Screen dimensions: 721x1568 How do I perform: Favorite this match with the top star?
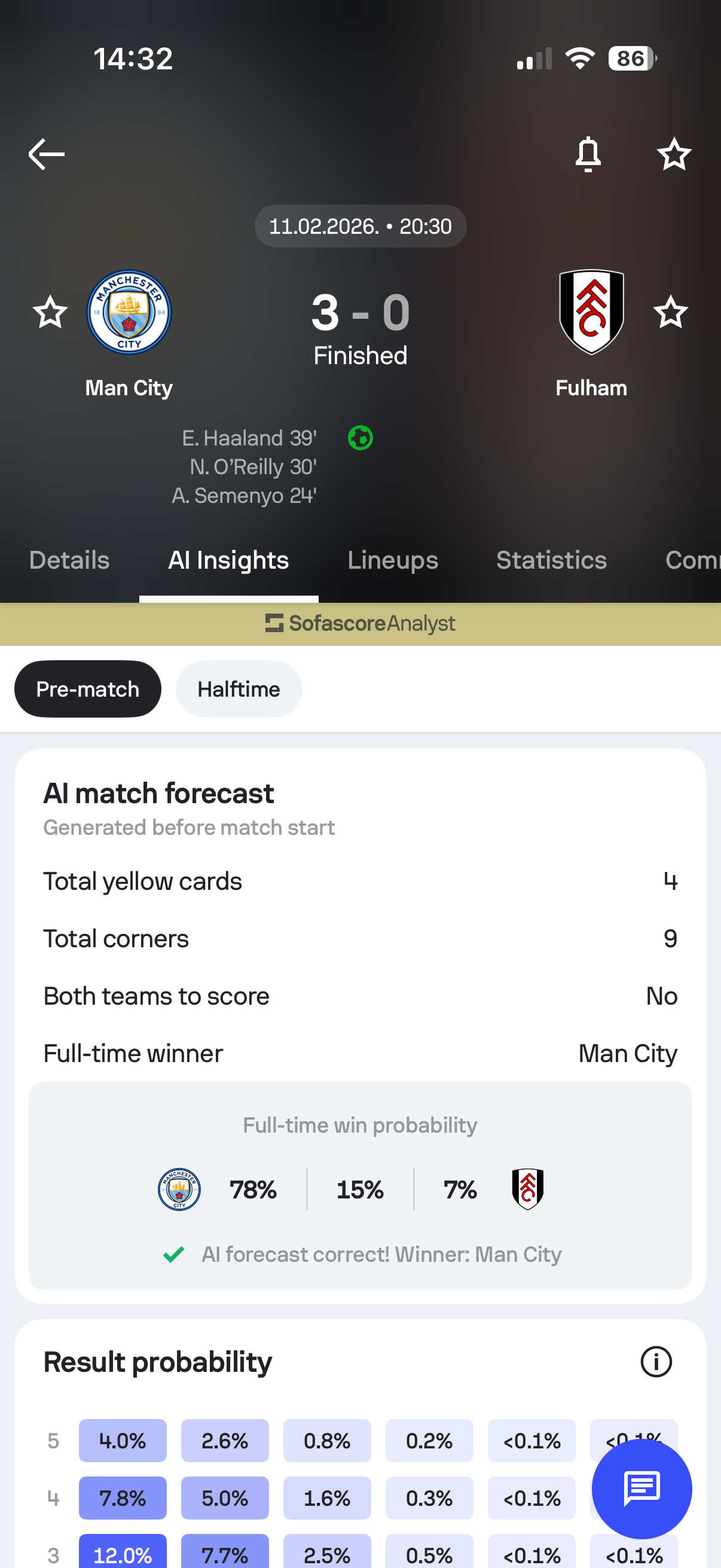674,154
